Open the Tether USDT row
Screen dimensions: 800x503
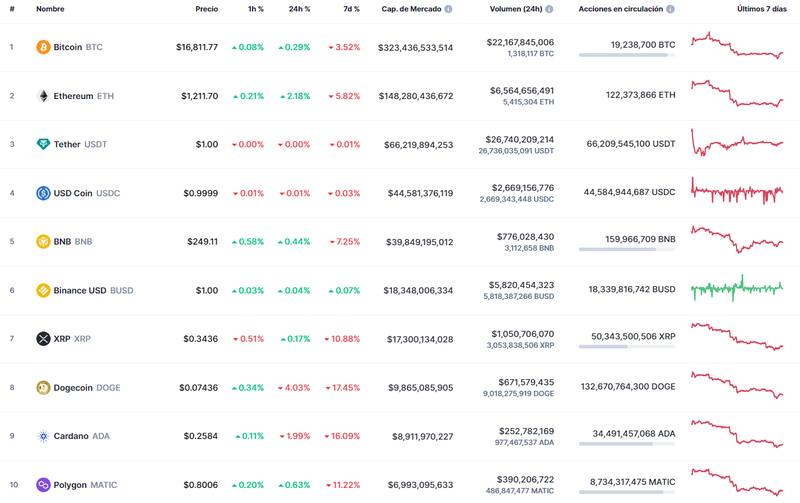click(x=70, y=144)
